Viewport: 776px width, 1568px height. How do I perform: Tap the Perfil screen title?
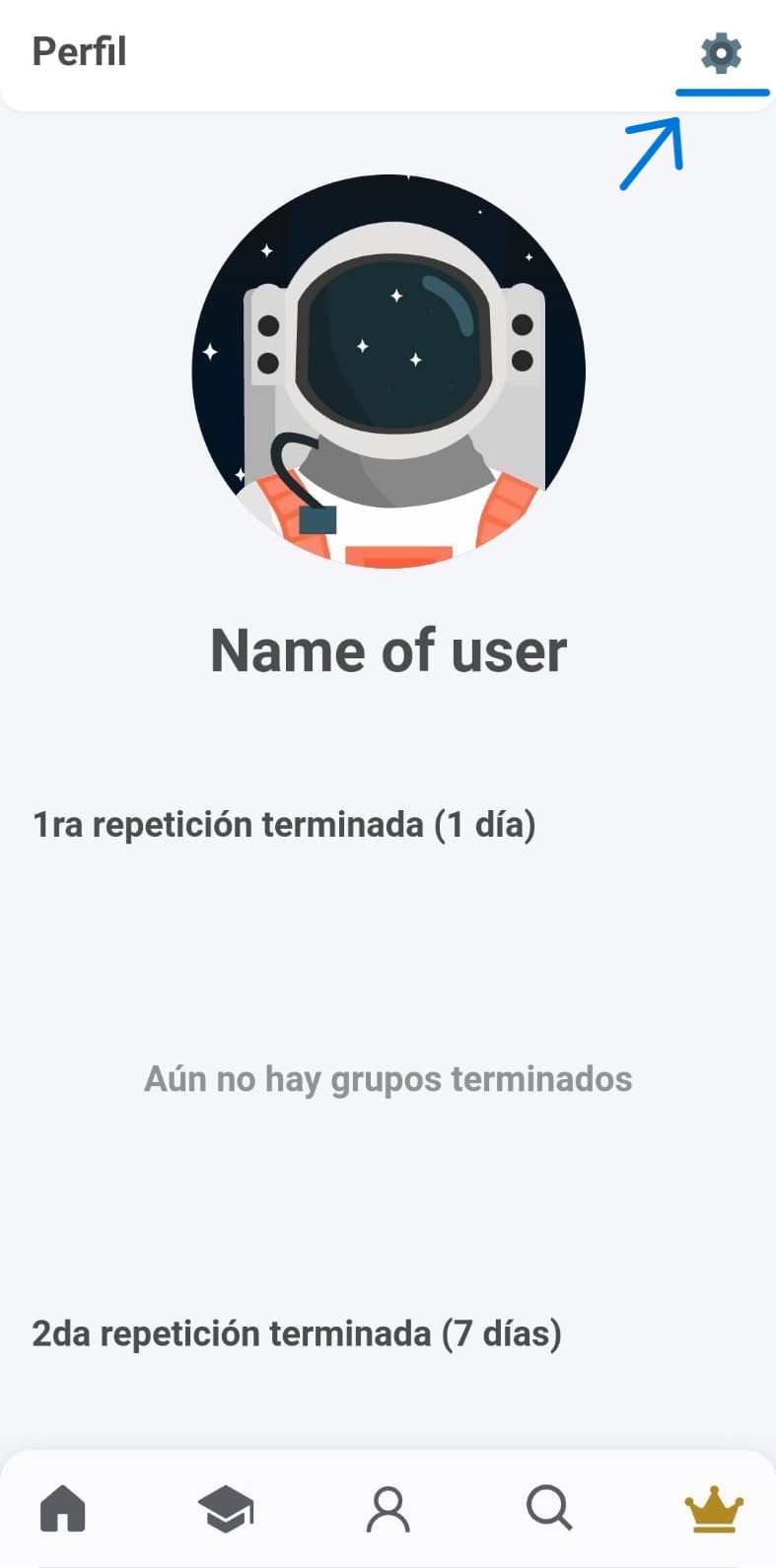[x=79, y=52]
